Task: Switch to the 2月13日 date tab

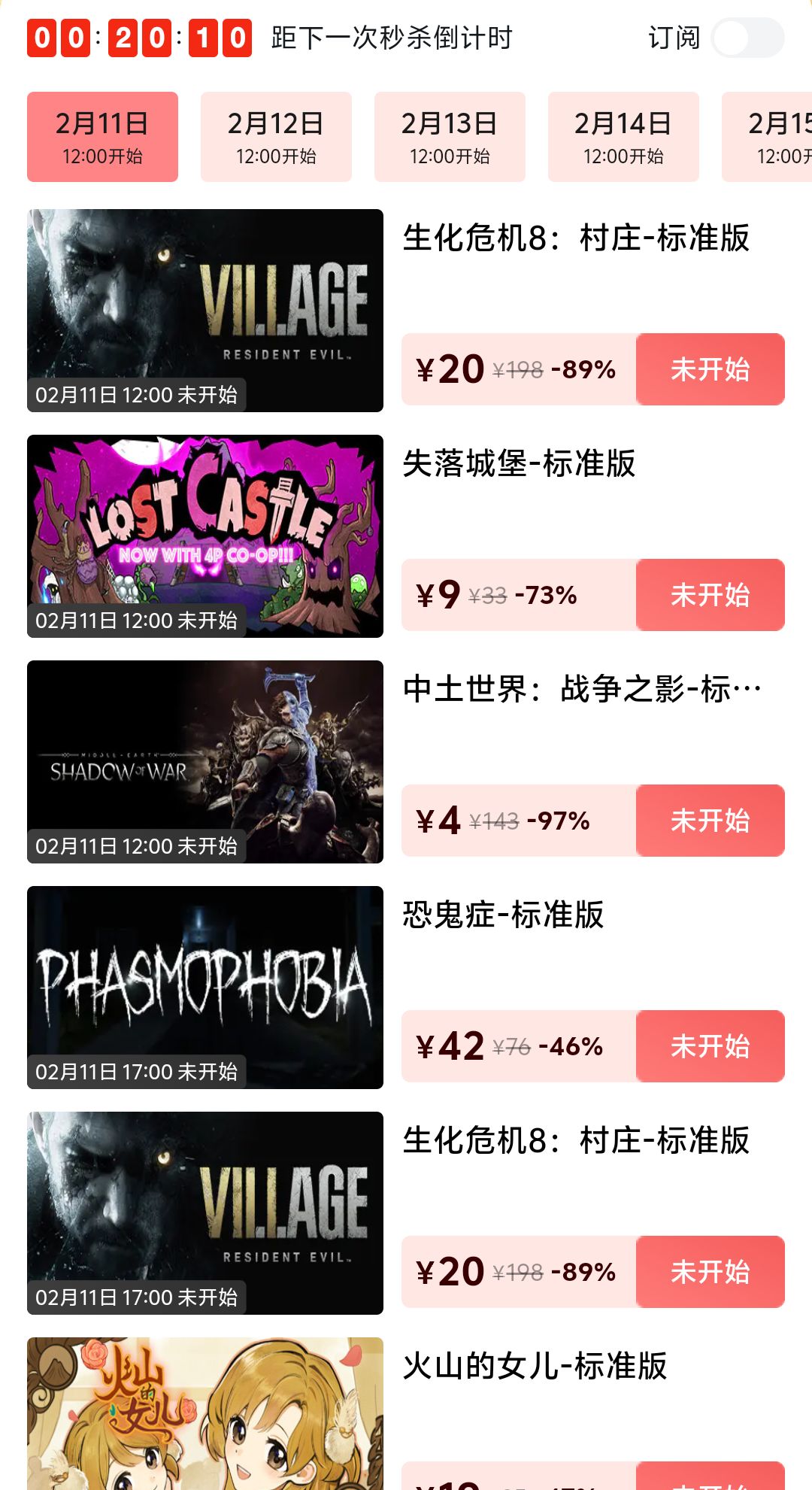Action: click(450, 137)
